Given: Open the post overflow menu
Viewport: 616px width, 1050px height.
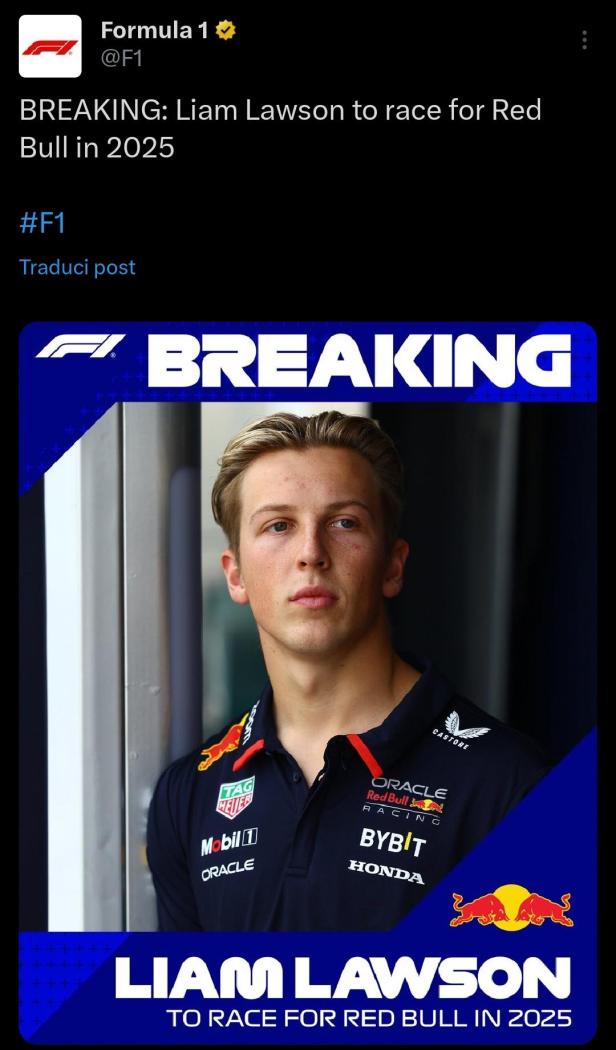Looking at the screenshot, I should click(584, 40).
